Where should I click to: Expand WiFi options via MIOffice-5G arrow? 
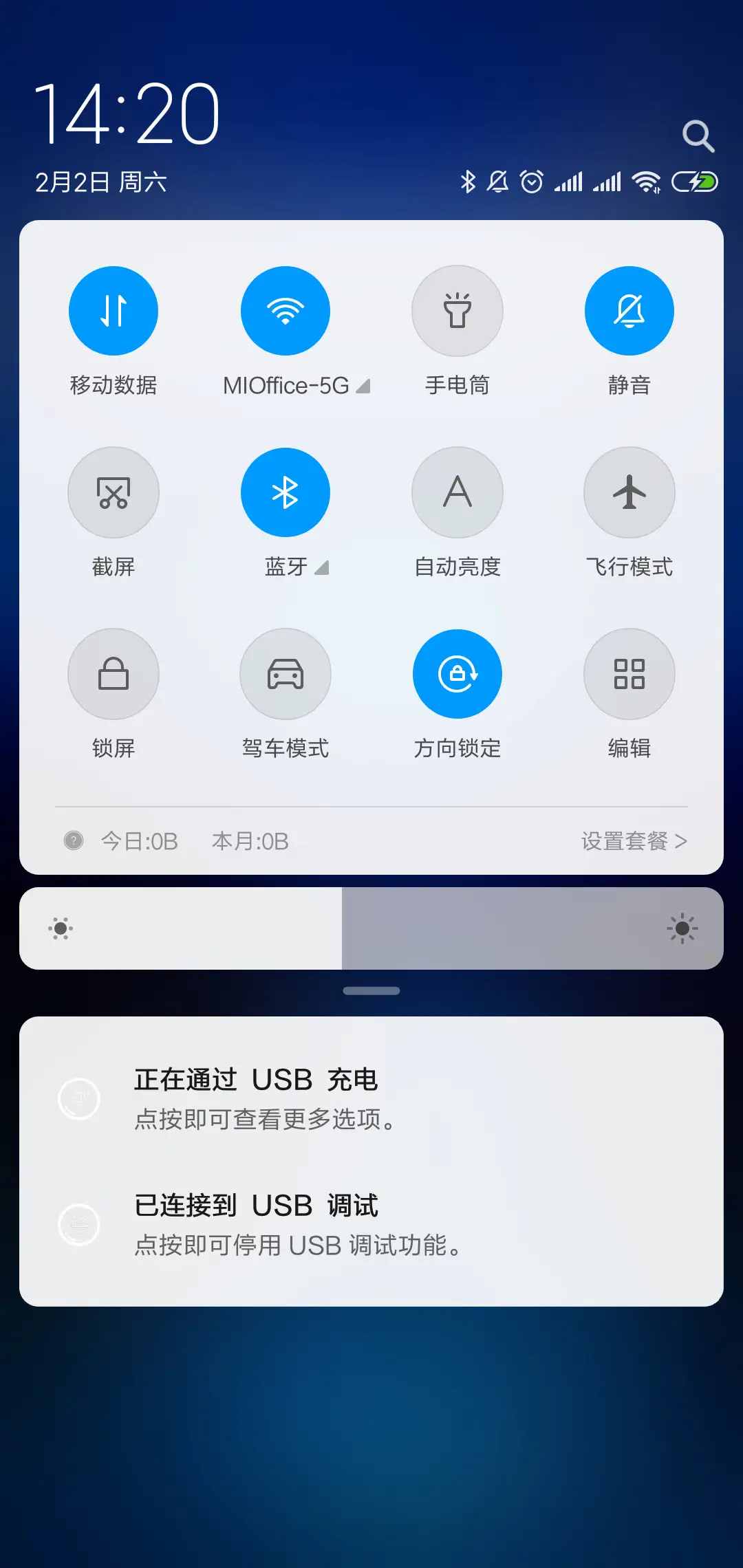tap(365, 386)
